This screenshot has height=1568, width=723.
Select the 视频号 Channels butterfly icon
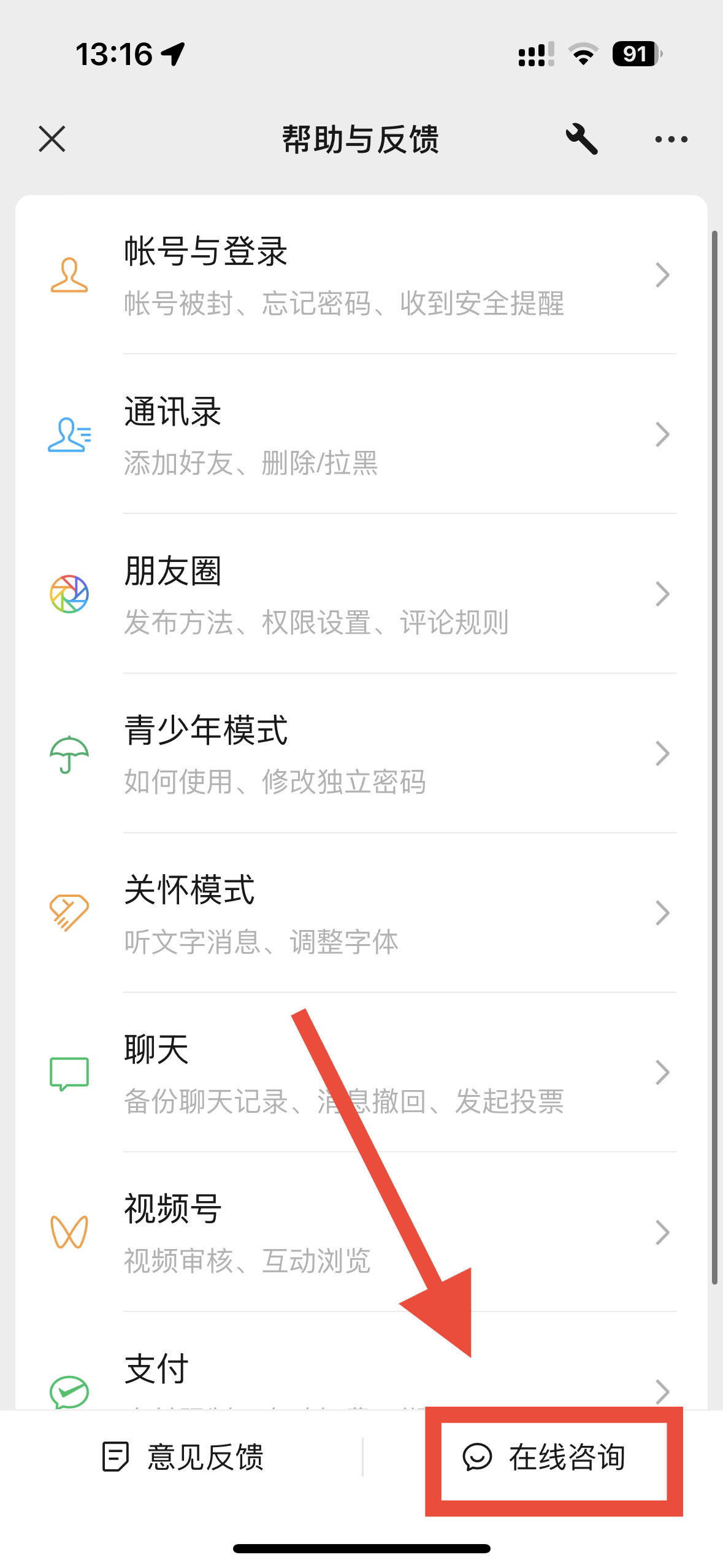click(x=68, y=1232)
